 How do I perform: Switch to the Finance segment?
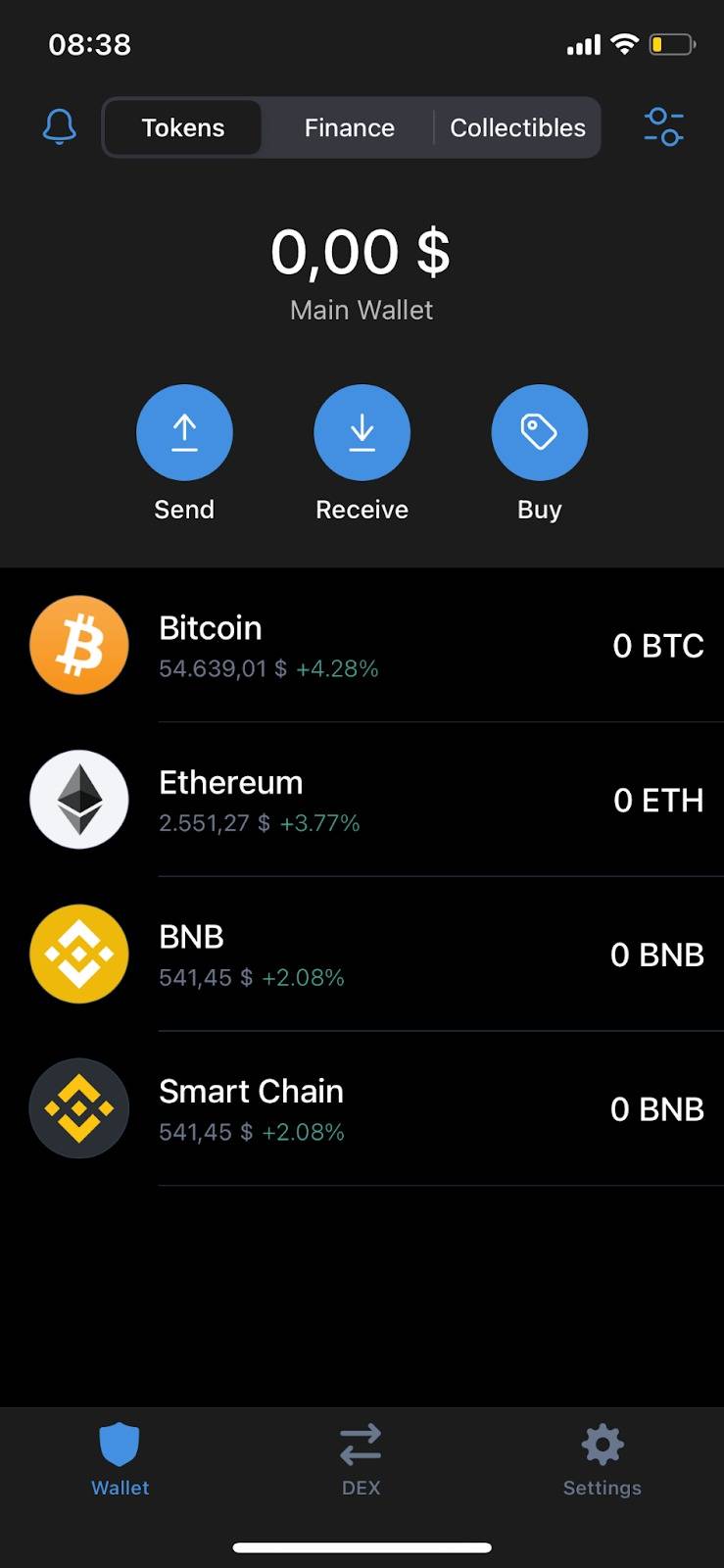pos(349,127)
